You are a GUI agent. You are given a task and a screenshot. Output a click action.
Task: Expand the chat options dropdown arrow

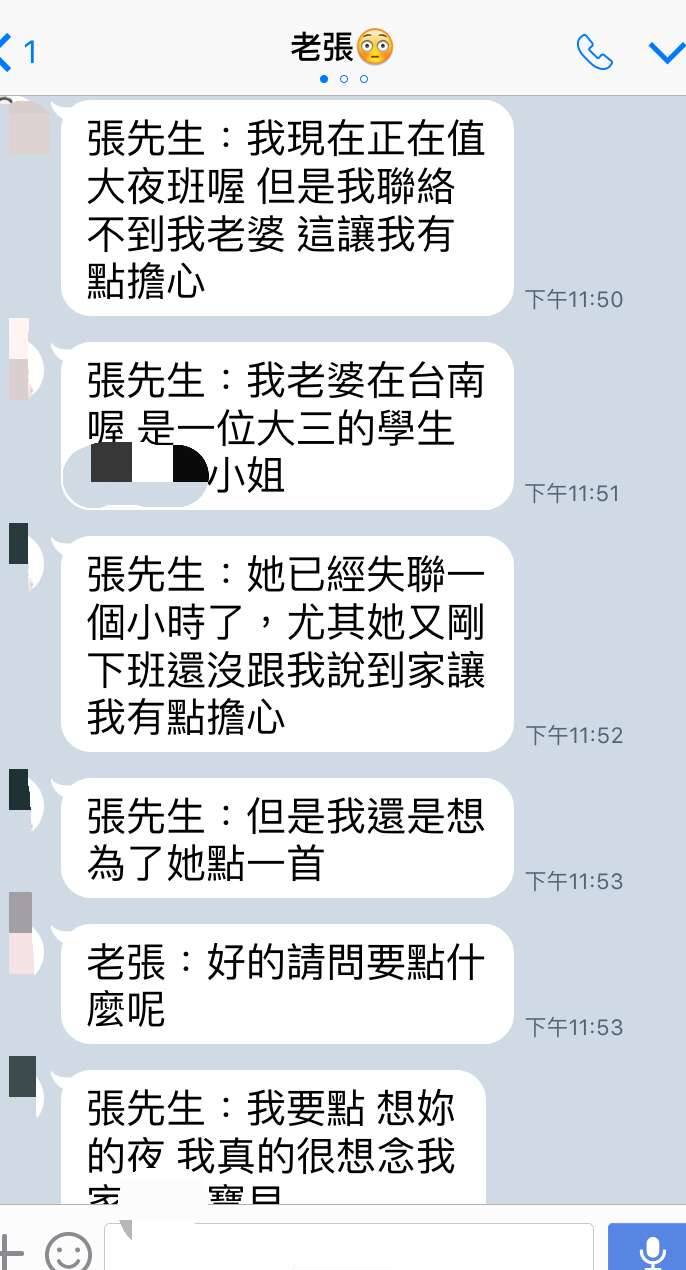pos(665,51)
